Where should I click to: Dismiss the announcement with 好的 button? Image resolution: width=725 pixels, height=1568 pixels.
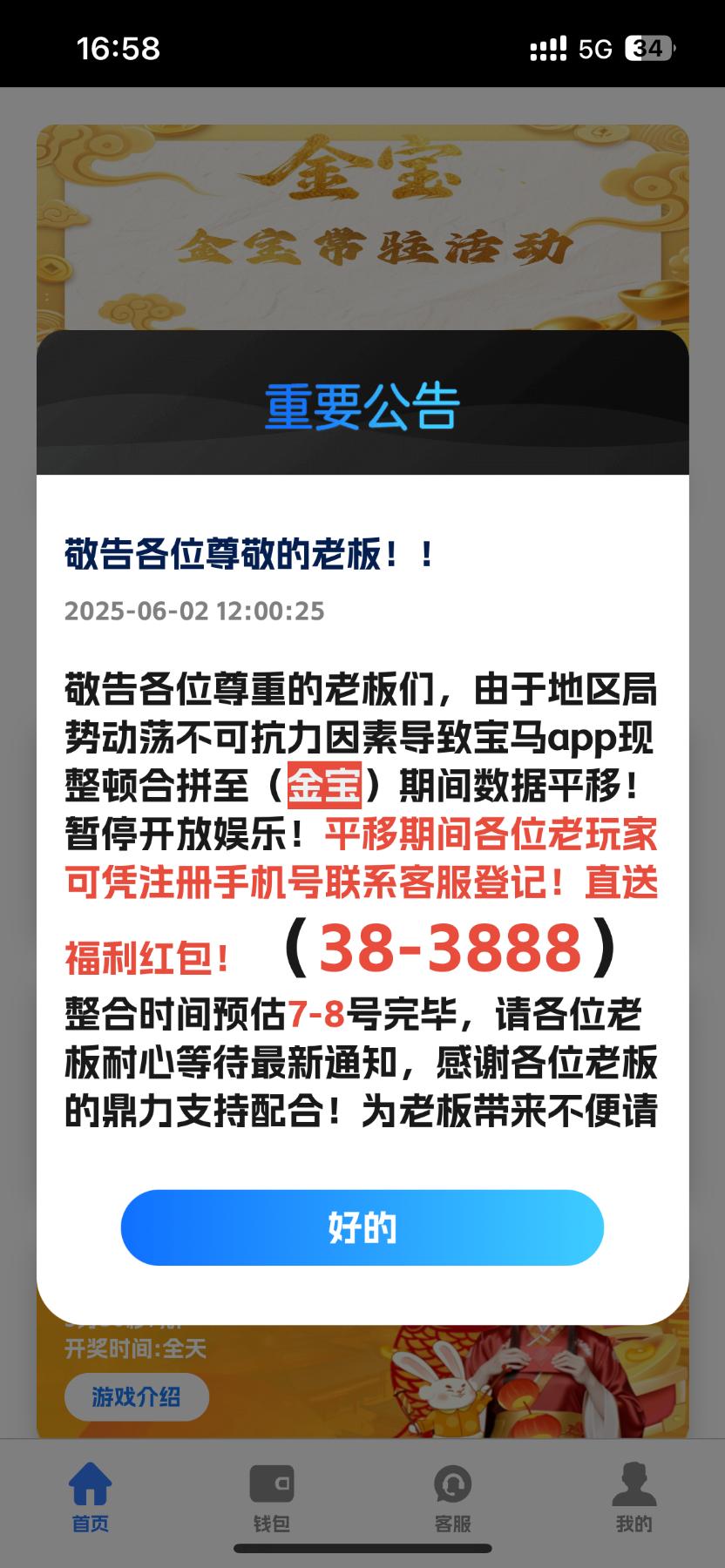(x=362, y=1227)
